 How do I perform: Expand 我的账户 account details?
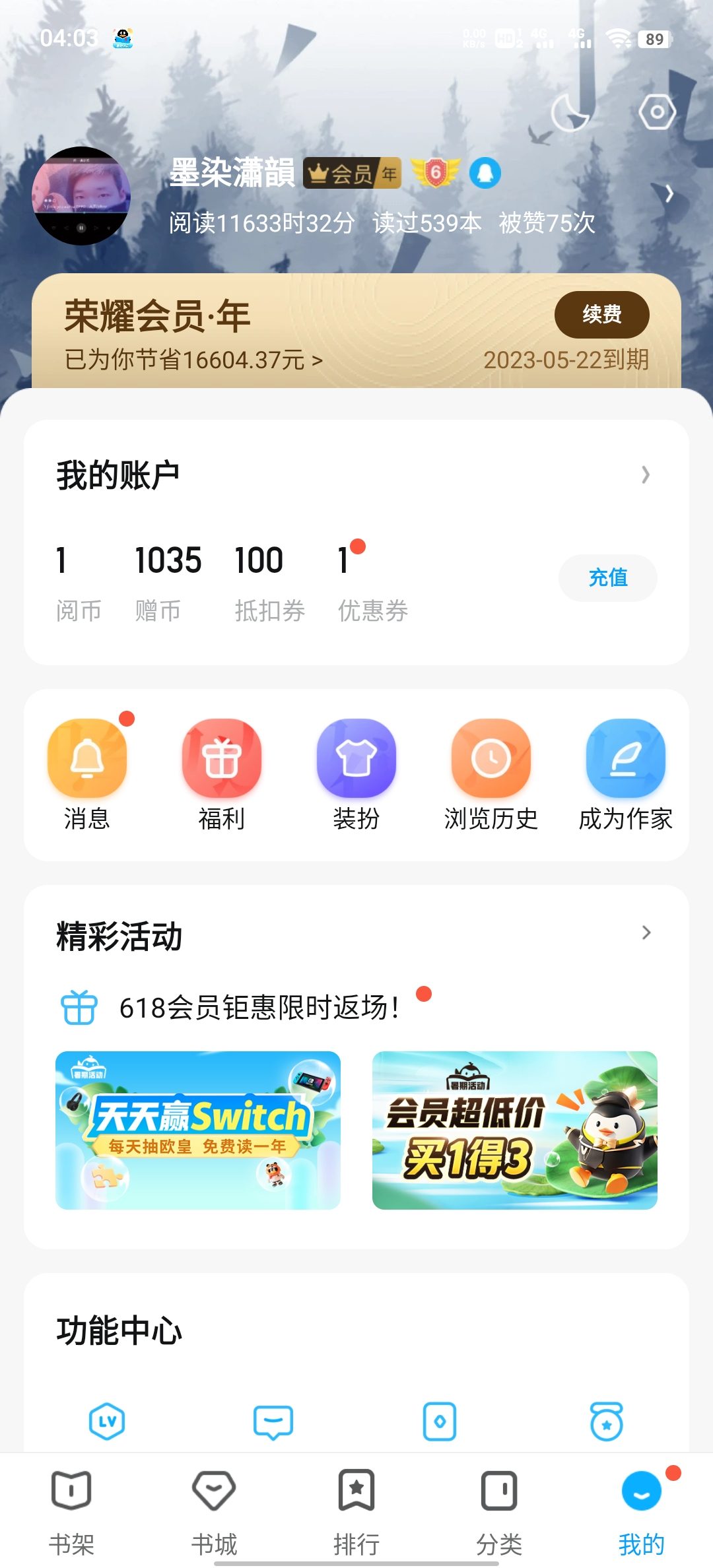coord(645,474)
